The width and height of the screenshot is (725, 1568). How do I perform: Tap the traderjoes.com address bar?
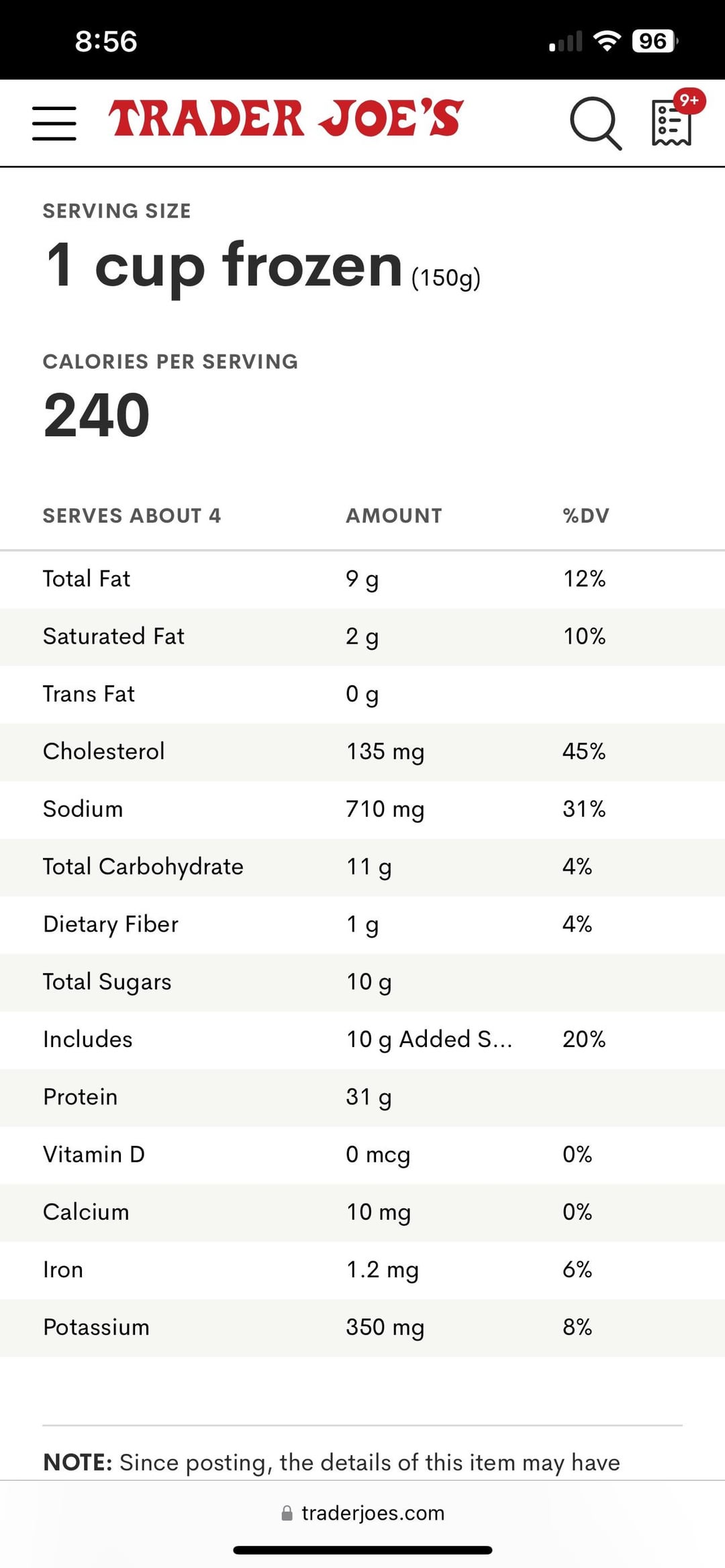(362, 1512)
